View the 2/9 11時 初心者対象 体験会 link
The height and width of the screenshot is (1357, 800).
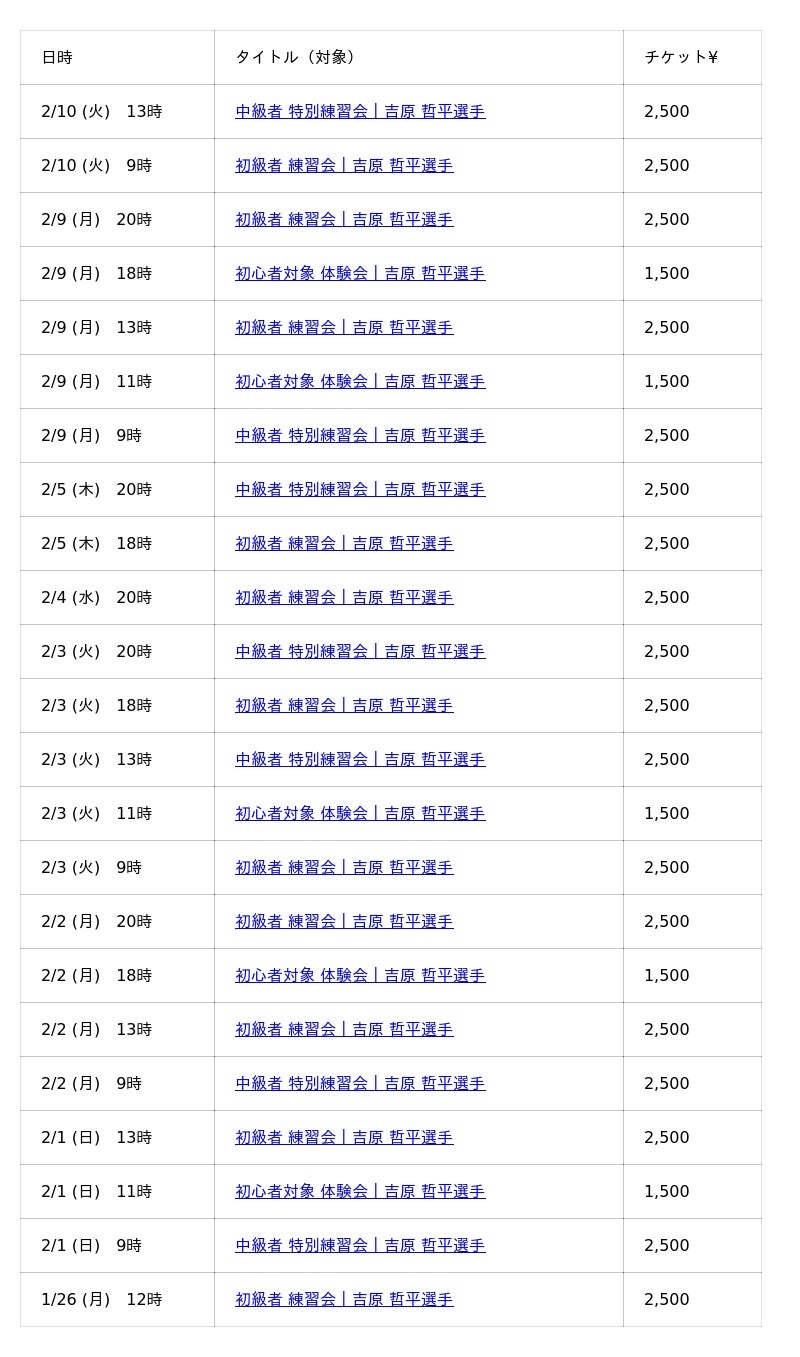pyautogui.click(x=360, y=382)
